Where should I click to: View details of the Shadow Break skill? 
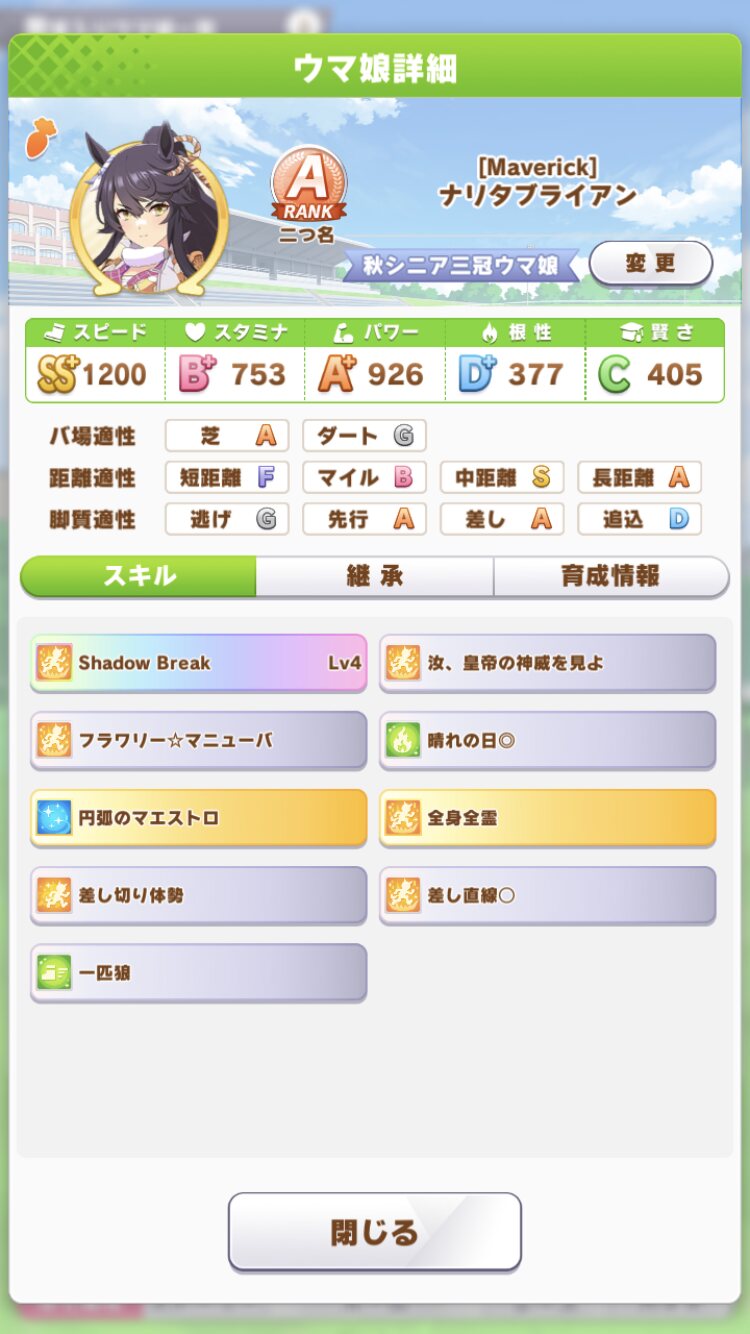pyautogui.click(x=198, y=663)
